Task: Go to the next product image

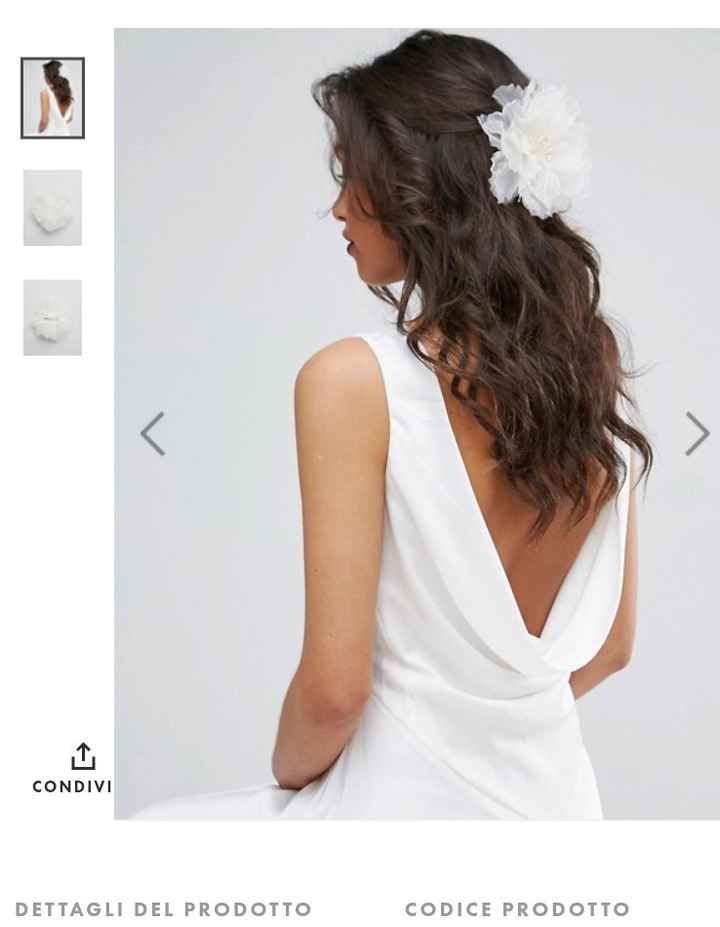Action: [697, 434]
